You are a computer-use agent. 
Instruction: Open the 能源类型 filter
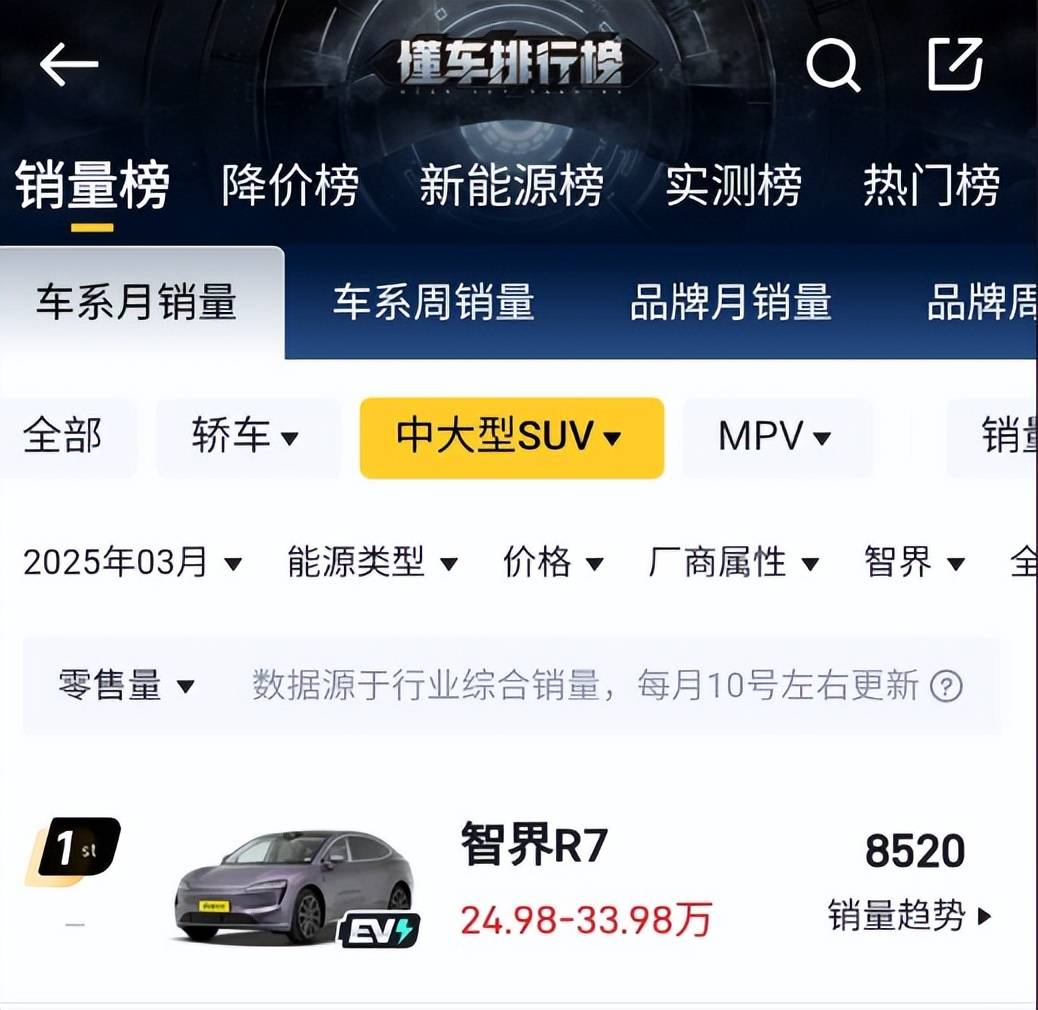click(372, 562)
